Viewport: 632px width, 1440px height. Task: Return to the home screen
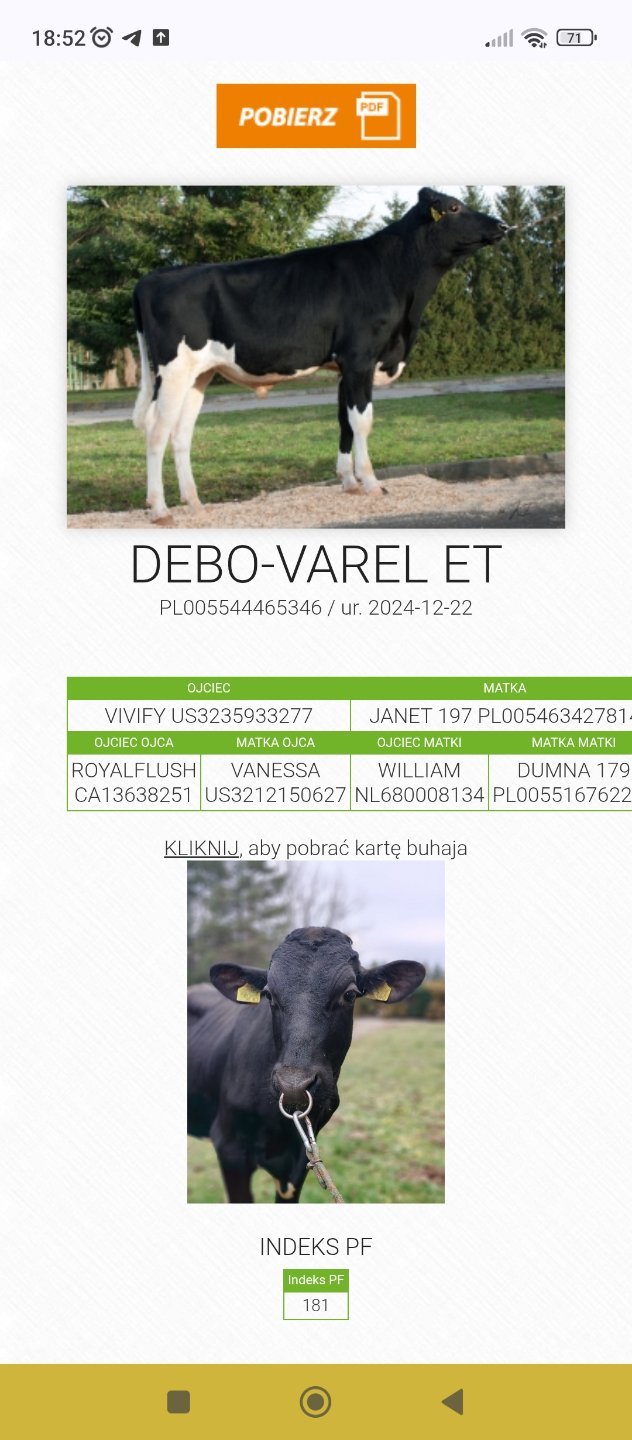point(316,1402)
